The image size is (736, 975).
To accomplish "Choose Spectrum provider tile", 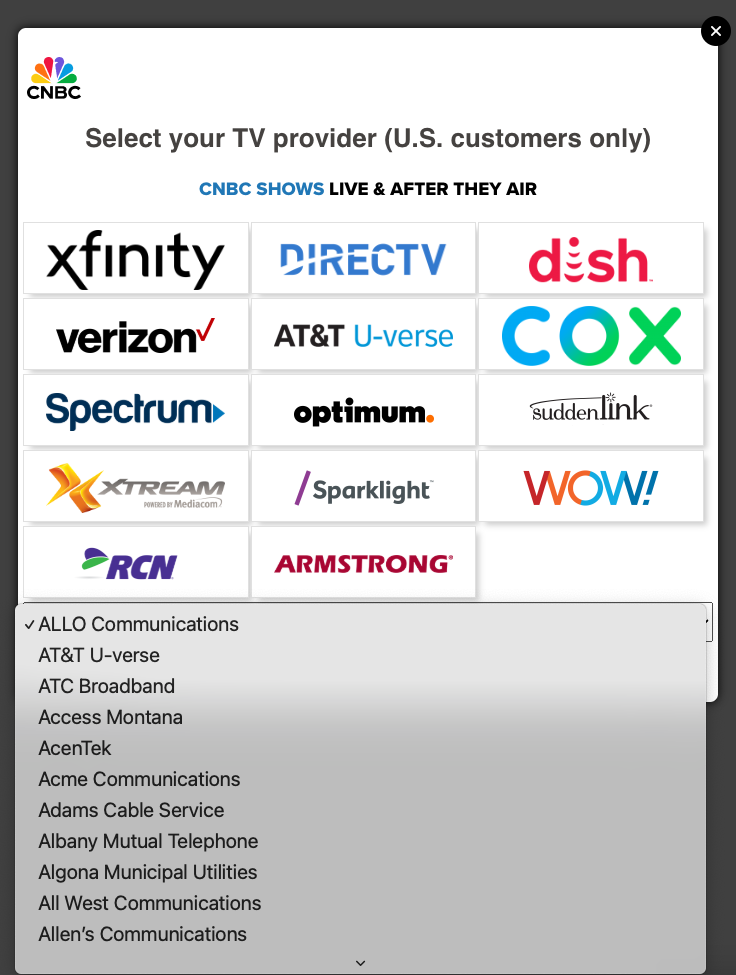I will point(136,411).
